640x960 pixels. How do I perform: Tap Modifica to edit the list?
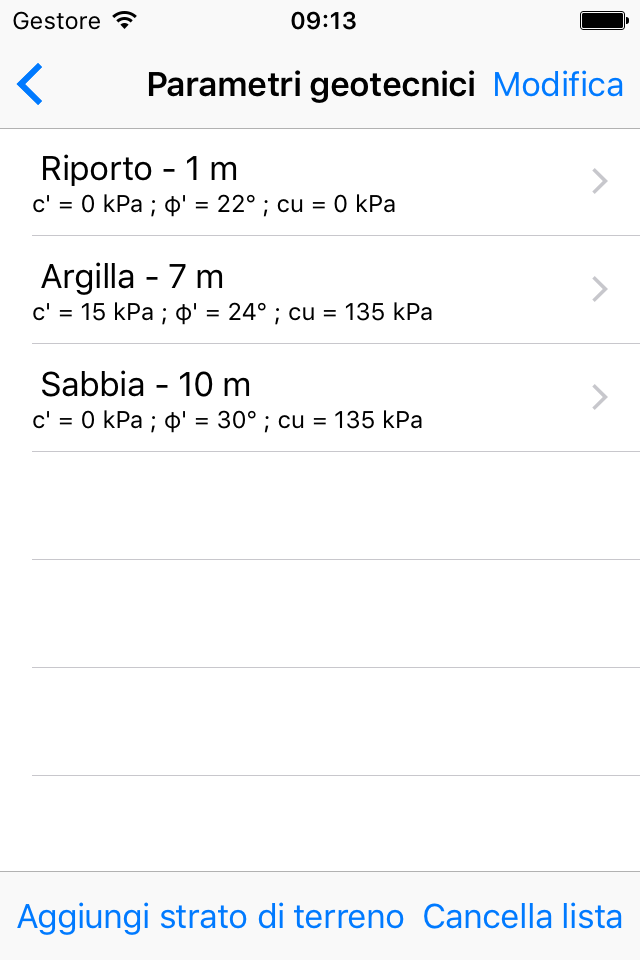point(558,85)
